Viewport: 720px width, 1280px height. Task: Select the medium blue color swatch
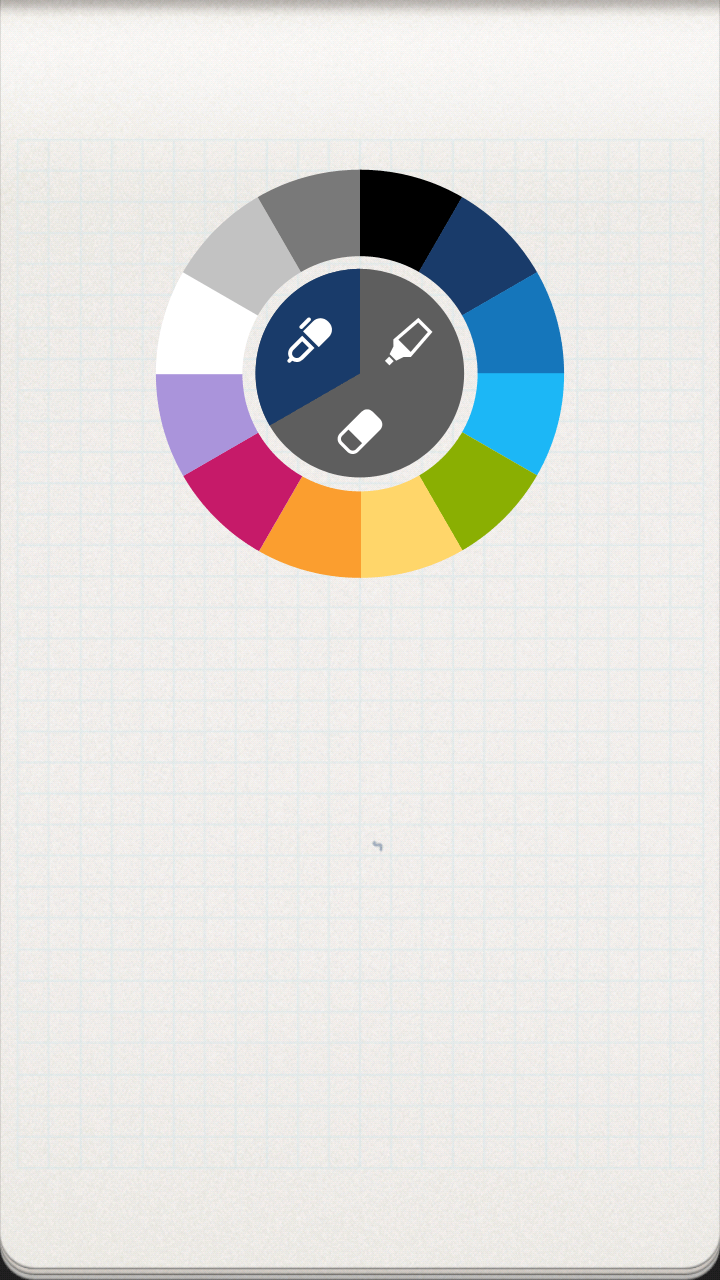(x=517, y=327)
